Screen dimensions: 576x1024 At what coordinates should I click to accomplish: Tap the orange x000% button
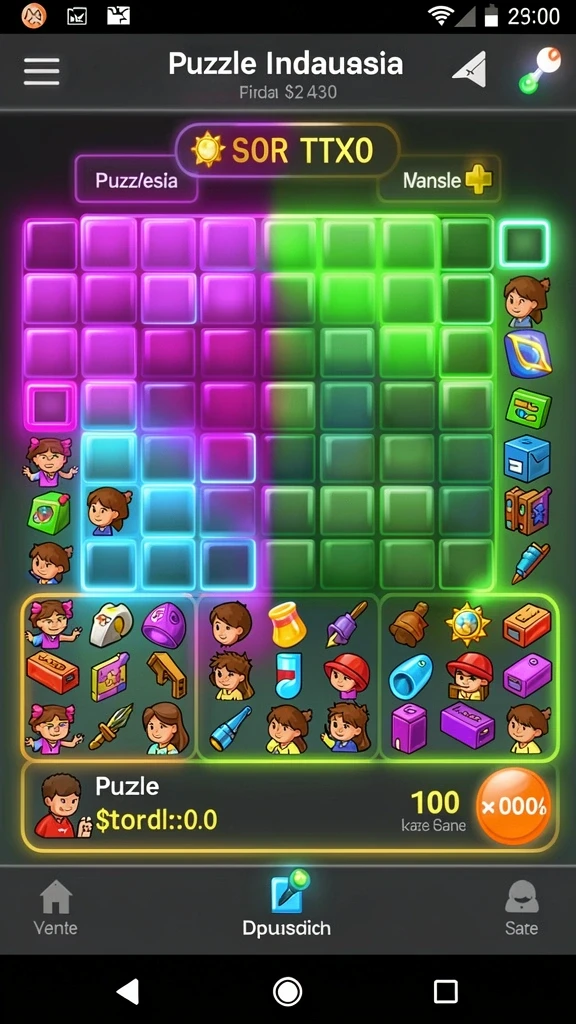click(x=513, y=806)
